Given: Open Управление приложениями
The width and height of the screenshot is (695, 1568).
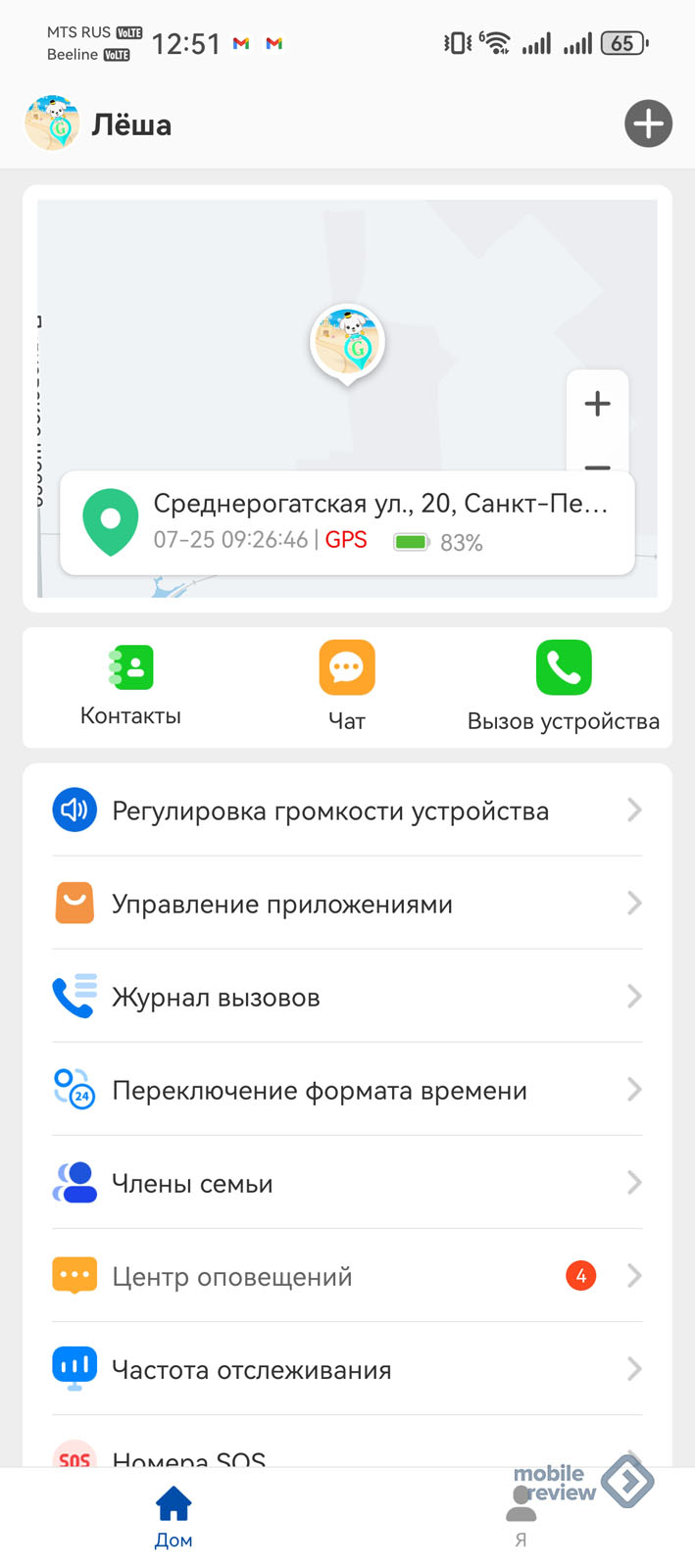Looking at the screenshot, I should tap(347, 904).
